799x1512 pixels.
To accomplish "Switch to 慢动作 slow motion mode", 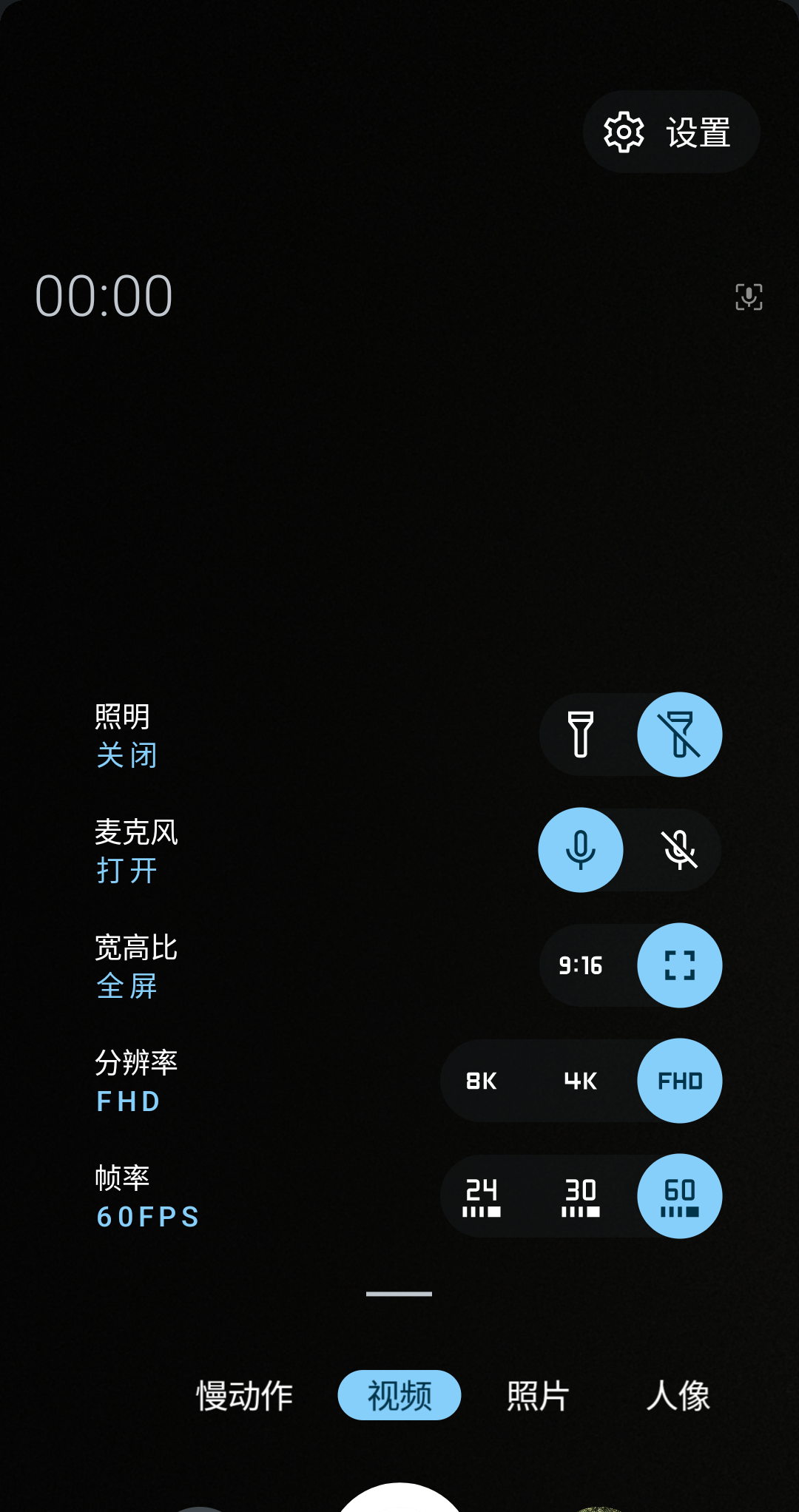I will click(x=244, y=1395).
